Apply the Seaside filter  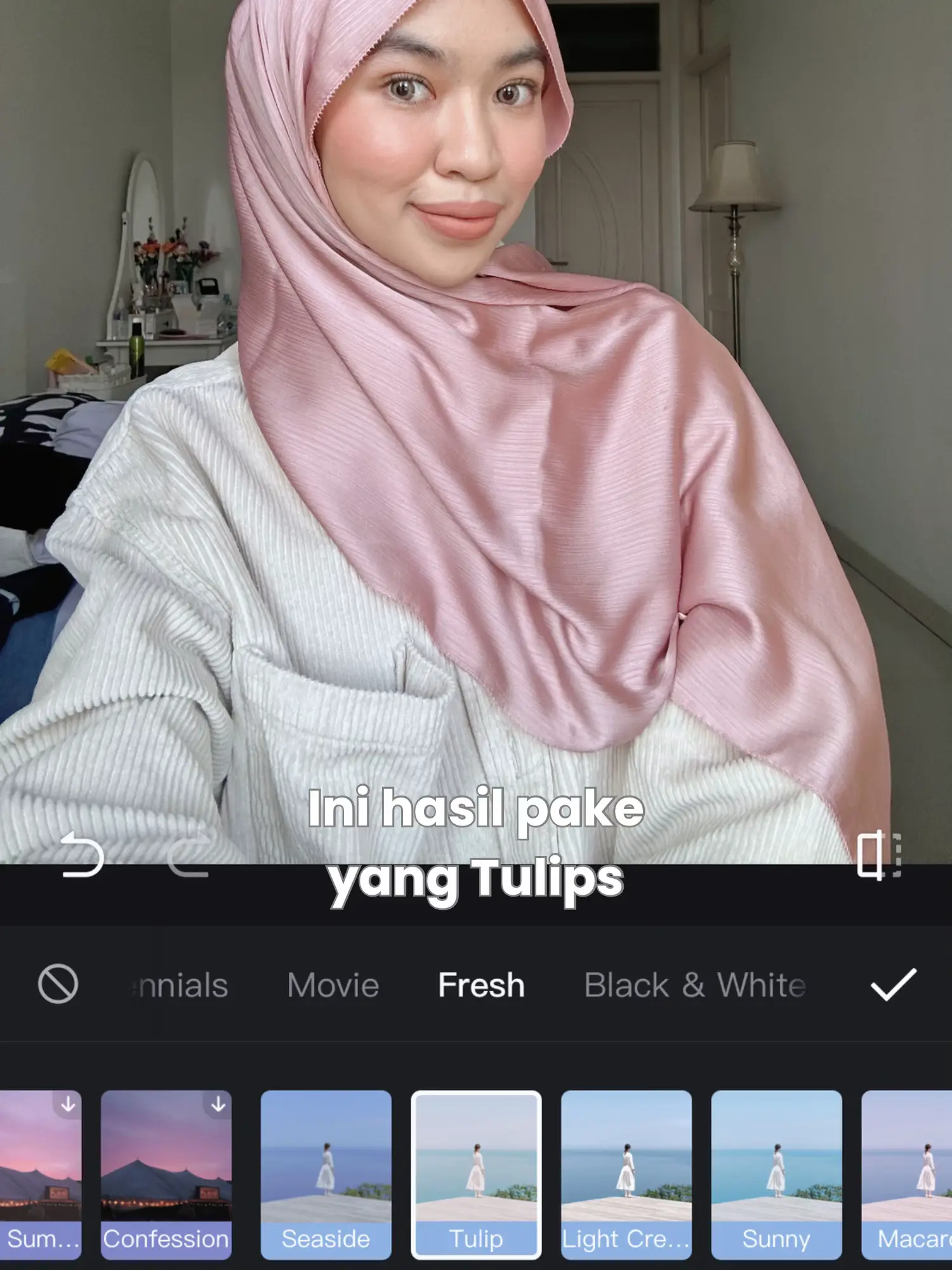[326, 1174]
